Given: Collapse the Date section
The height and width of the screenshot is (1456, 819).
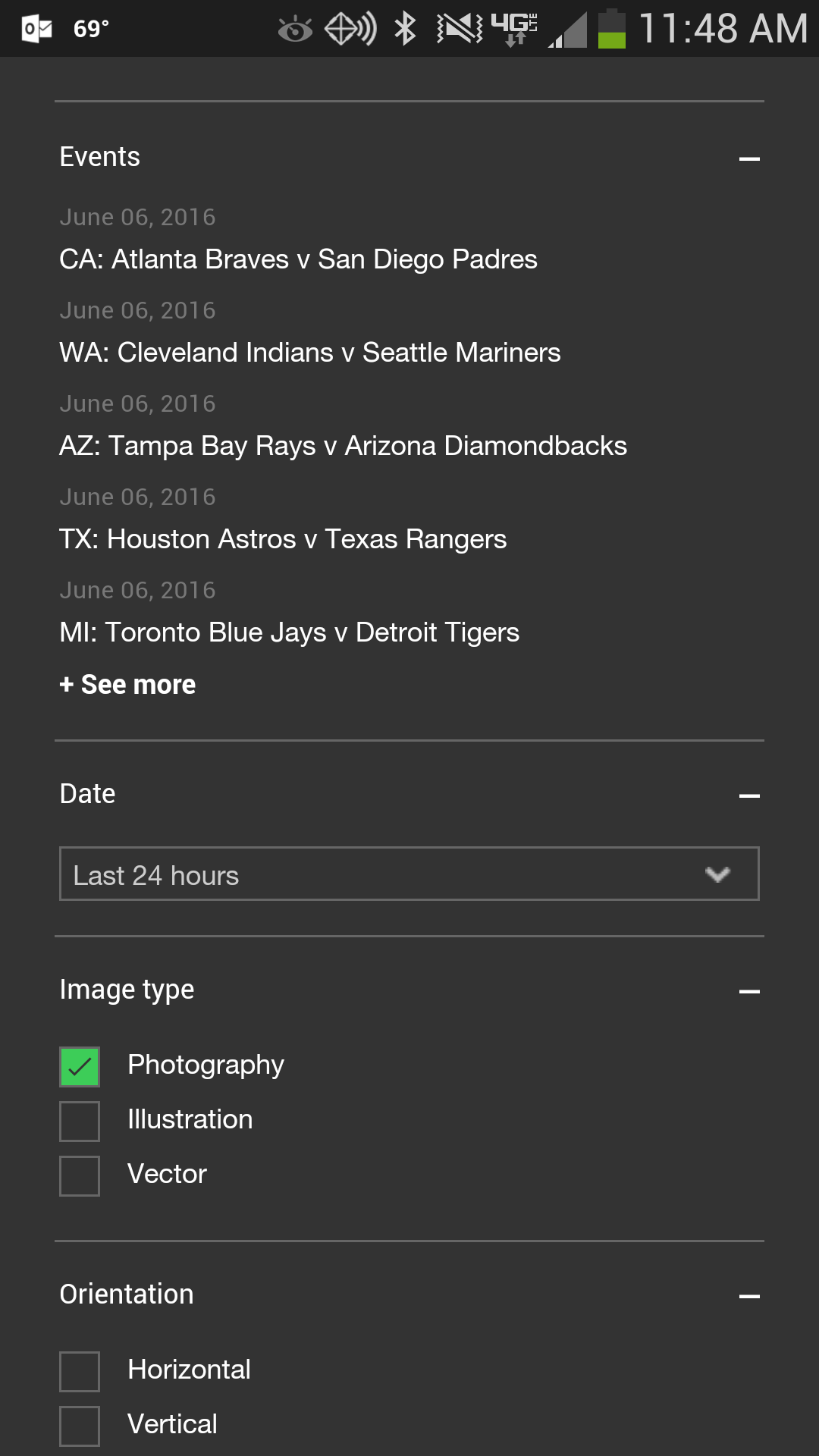Looking at the screenshot, I should [749, 795].
